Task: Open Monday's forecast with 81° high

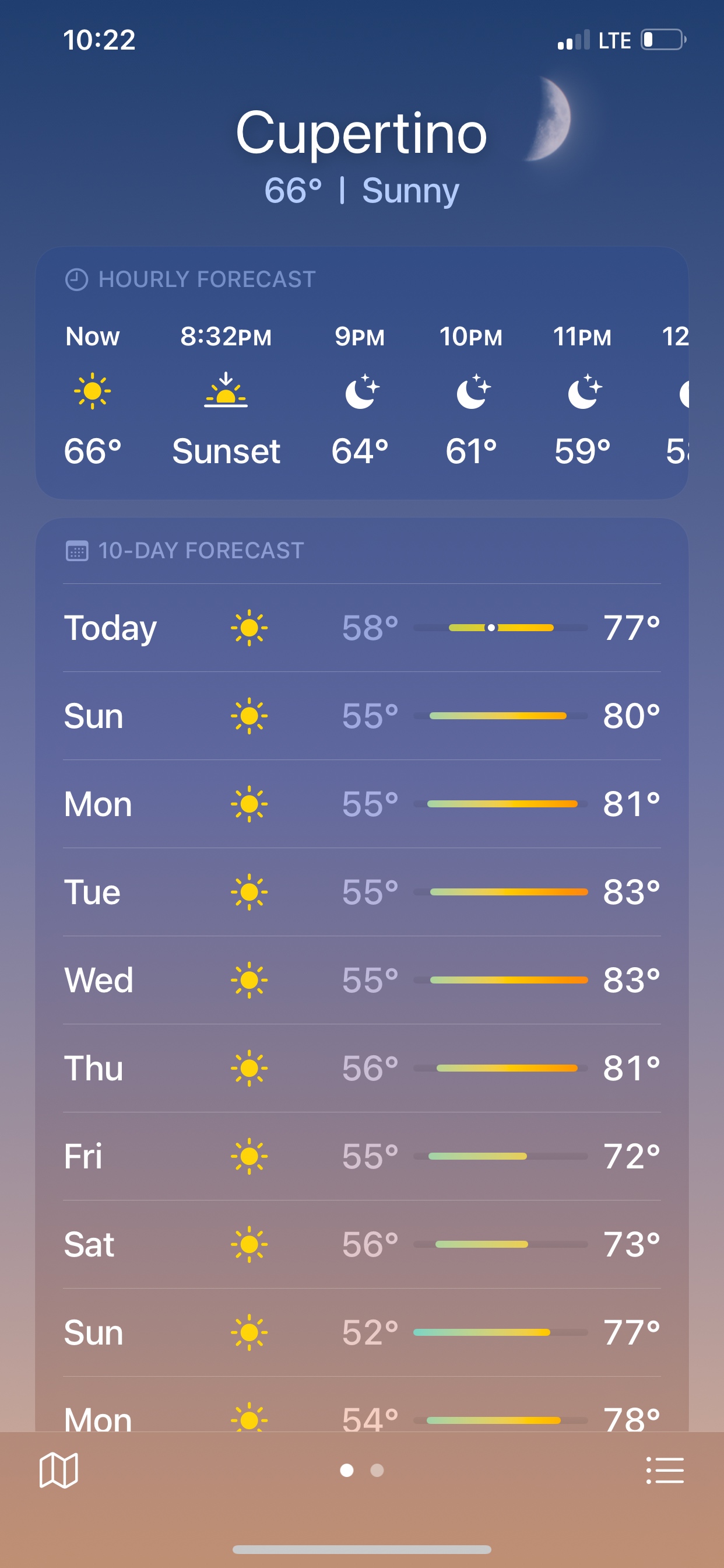Action: pyautogui.click(x=361, y=803)
